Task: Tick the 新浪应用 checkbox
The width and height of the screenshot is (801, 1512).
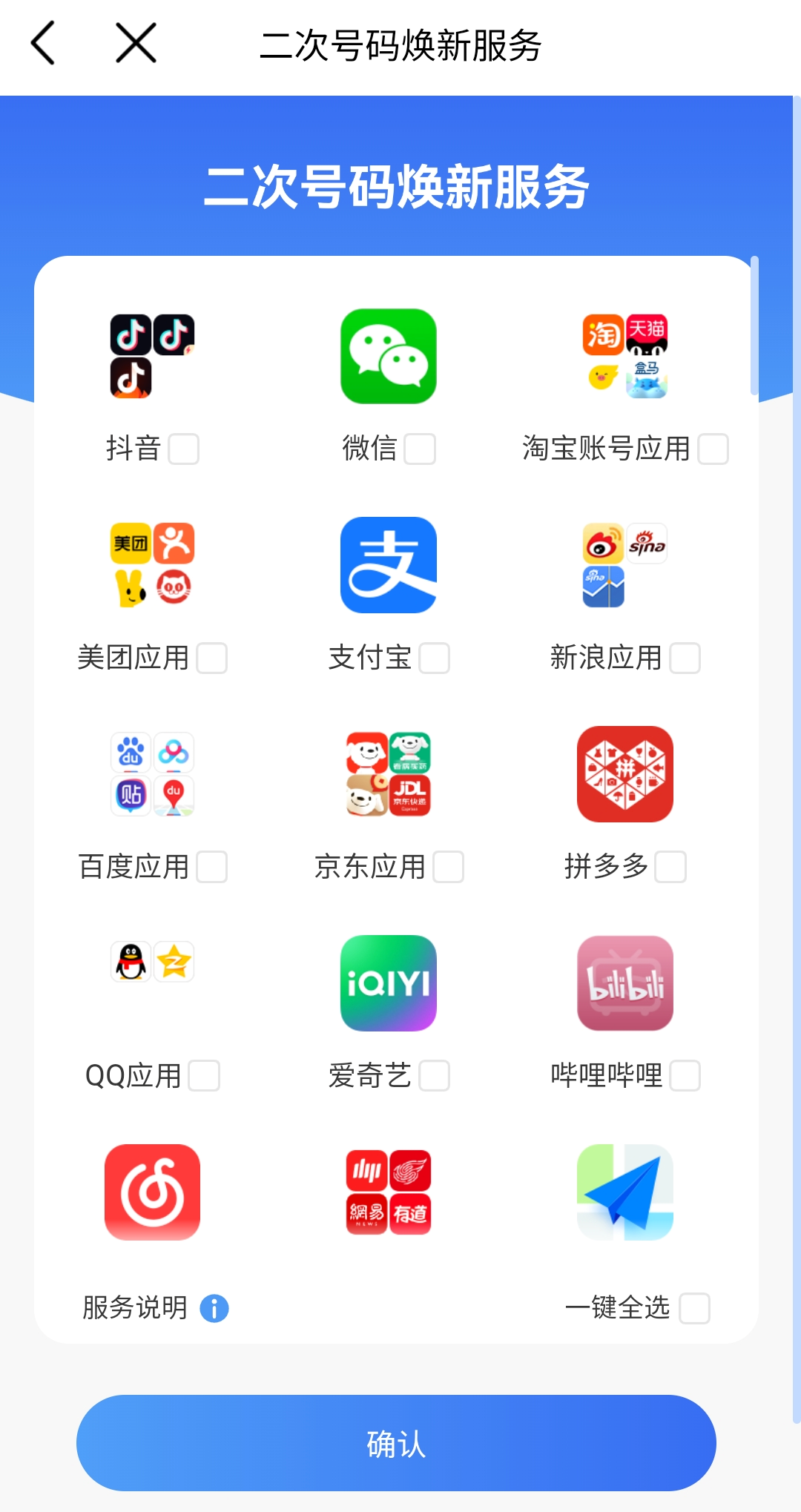Action: click(x=685, y=658)
